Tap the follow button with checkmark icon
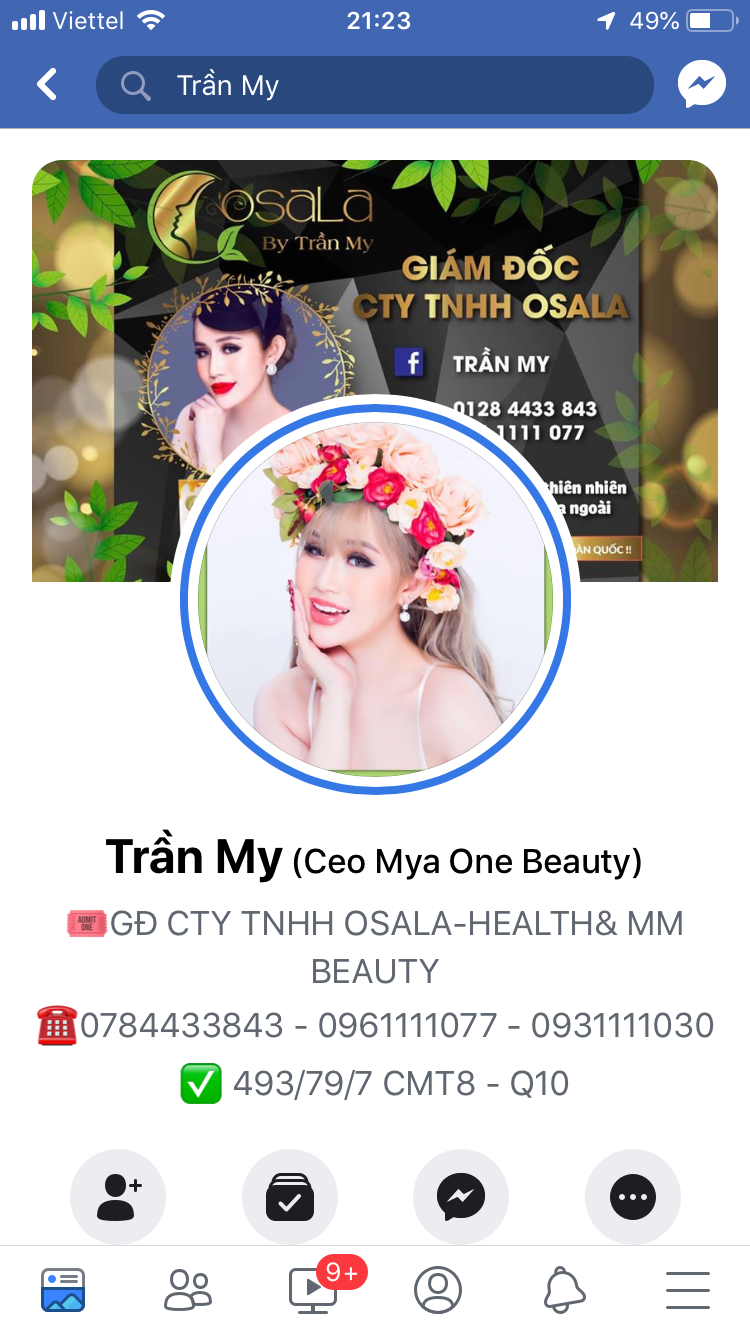Viewport: 750px width, 1334px height. coord(290,1197)
